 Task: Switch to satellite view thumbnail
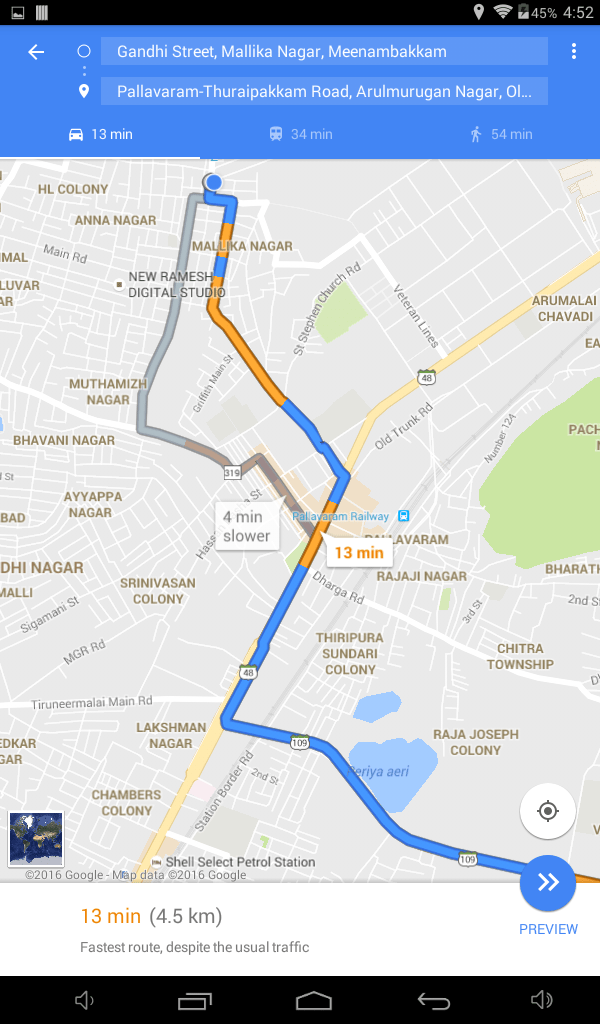(36, 839)
